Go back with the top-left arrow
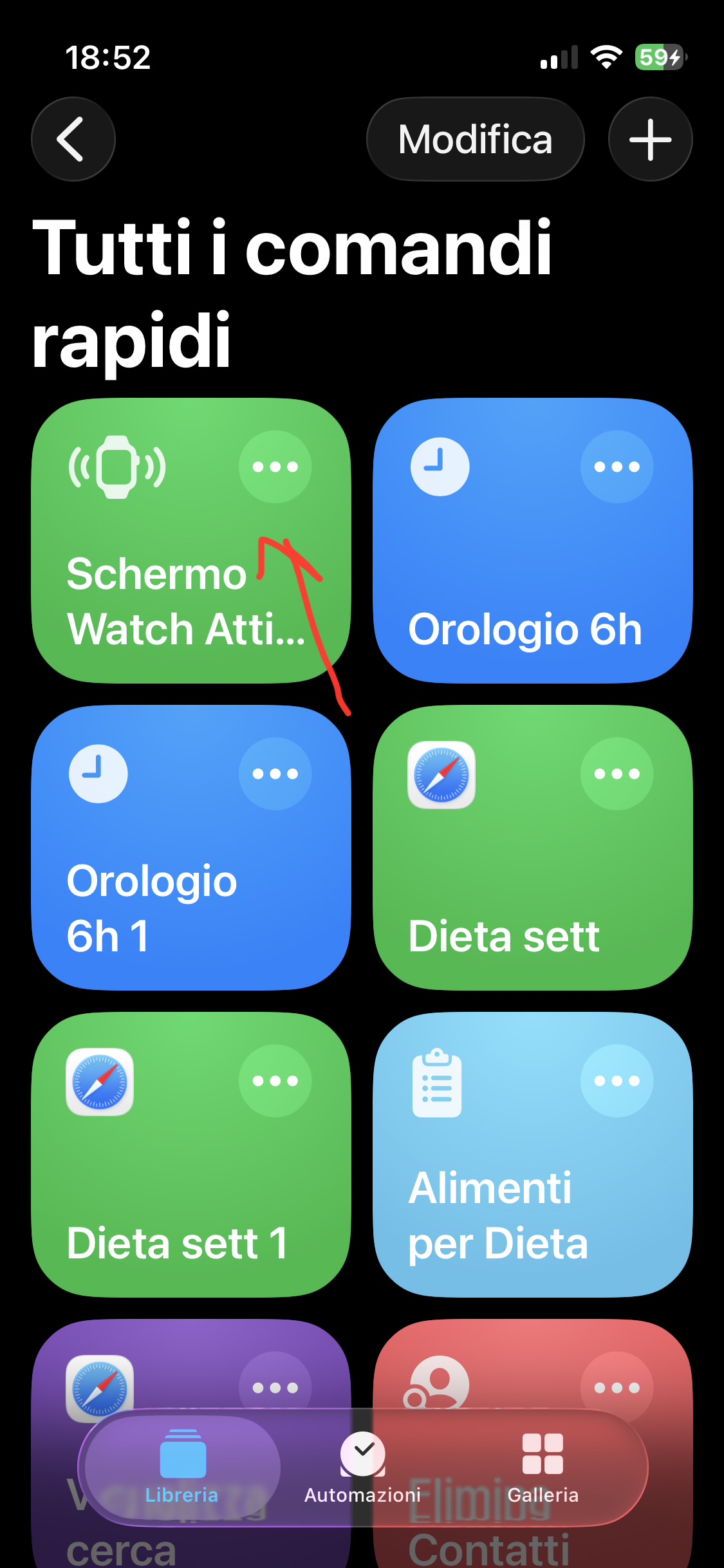 pyautogui.click(x=73, y=139)
